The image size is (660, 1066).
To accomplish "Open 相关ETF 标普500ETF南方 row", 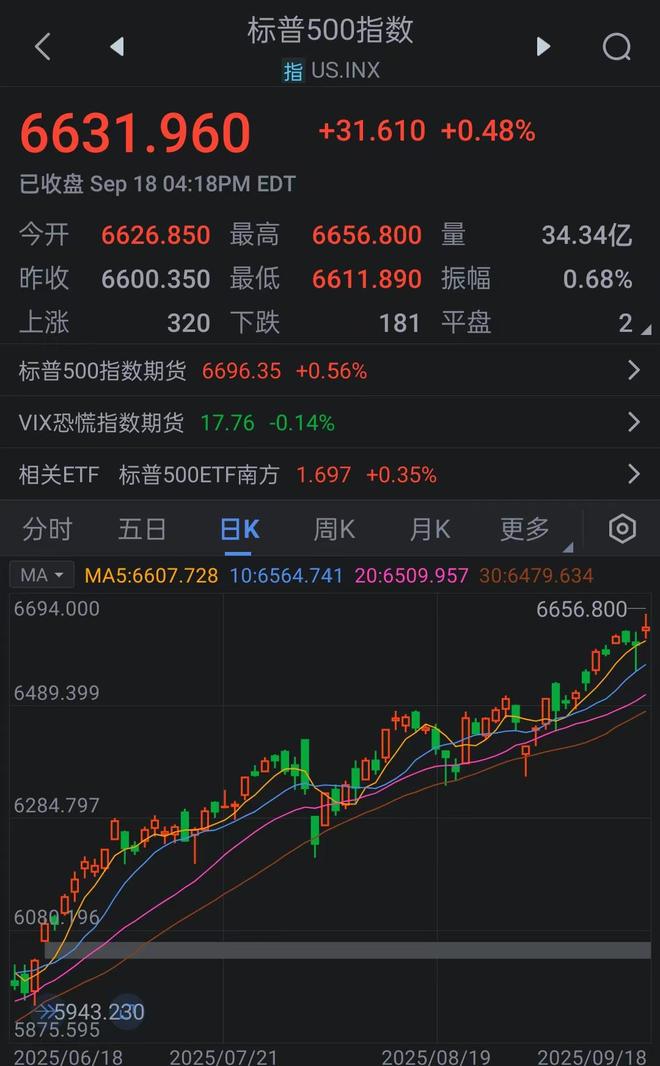I will [x=330, y=475].
